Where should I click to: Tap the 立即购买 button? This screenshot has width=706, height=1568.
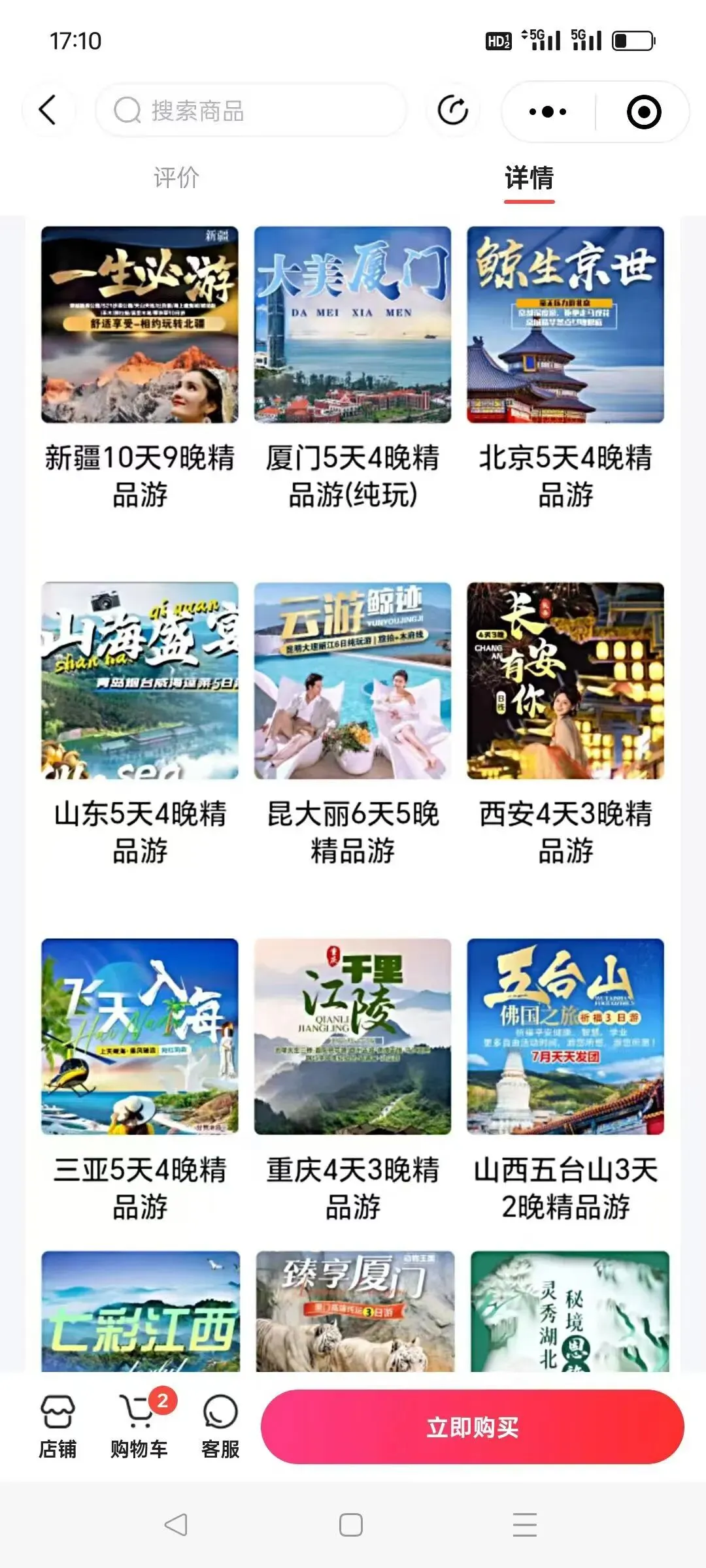coord(472,1427)
